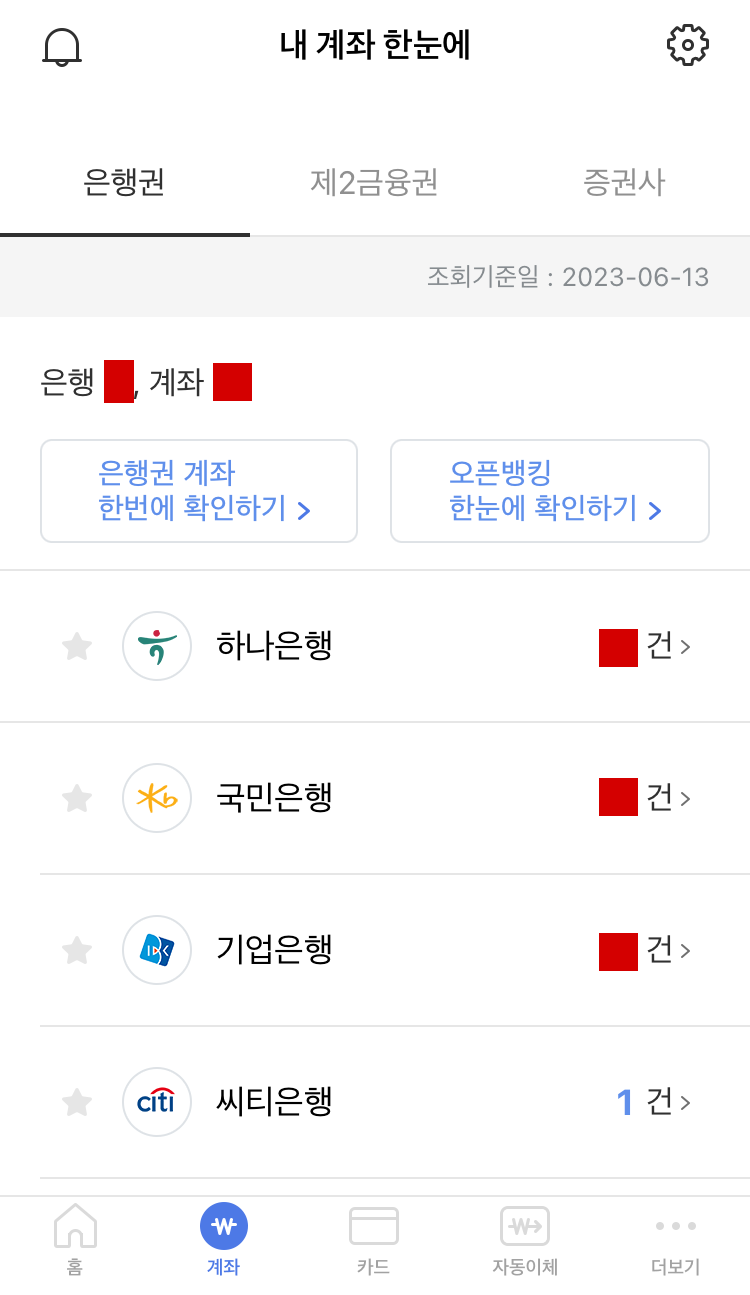Open 은행권 계좌 한번에 확인하기
Screen dimensions: 750x1295
[x=198, y=490]
